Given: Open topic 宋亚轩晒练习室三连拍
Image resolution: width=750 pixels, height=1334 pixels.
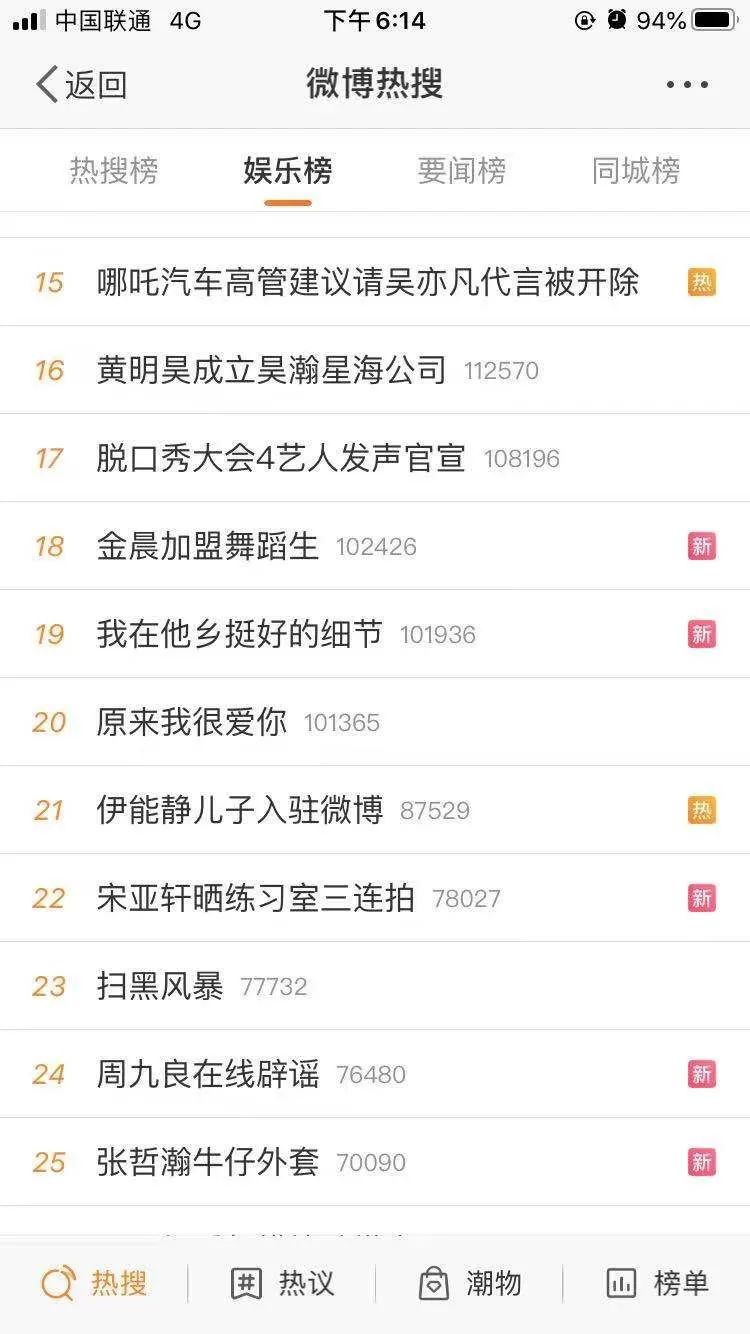Looking at the screenshot, I should pyautogui.click(x=375, y=898).
